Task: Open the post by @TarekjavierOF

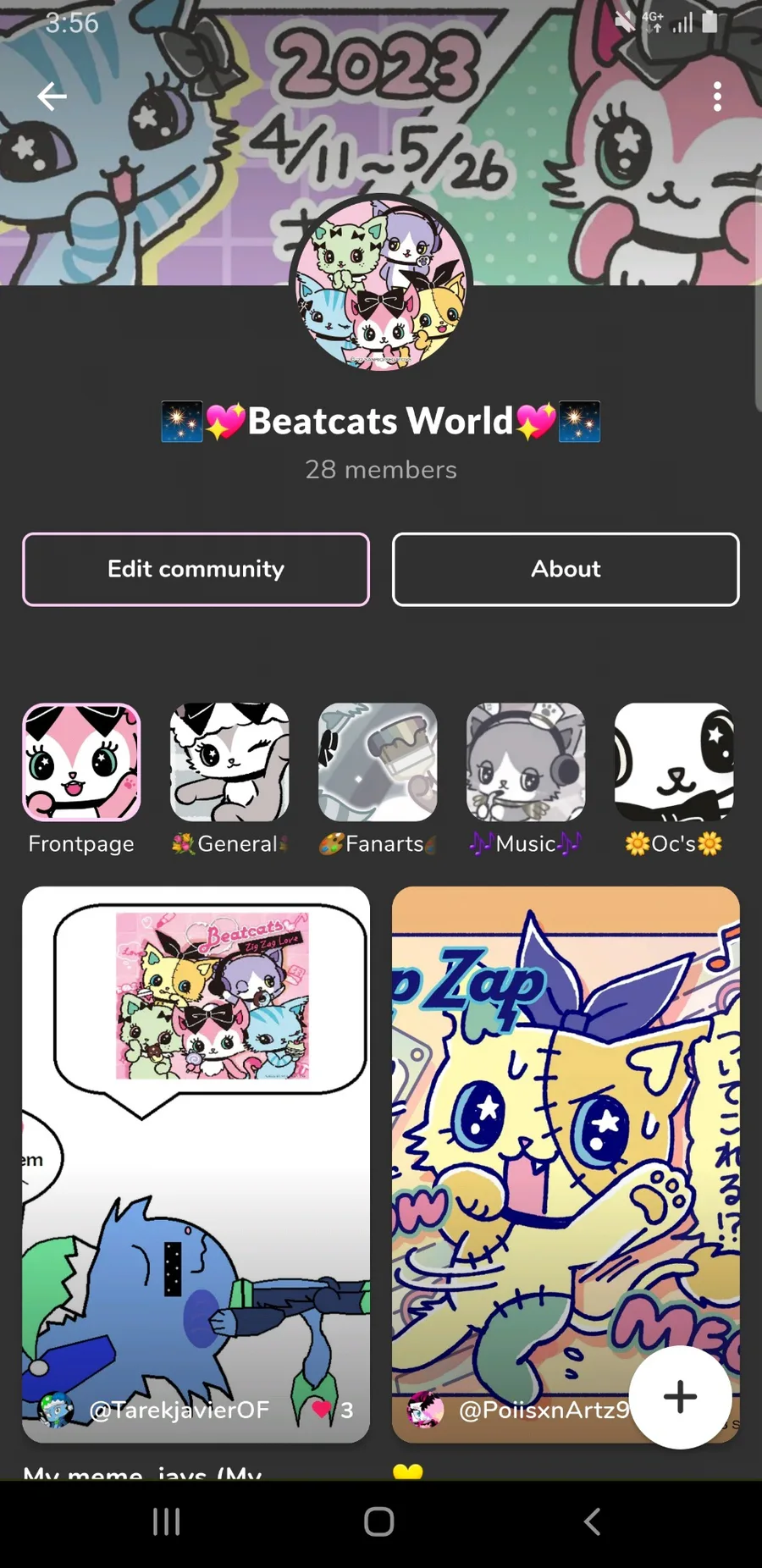Action: (x=196, y=1164)
